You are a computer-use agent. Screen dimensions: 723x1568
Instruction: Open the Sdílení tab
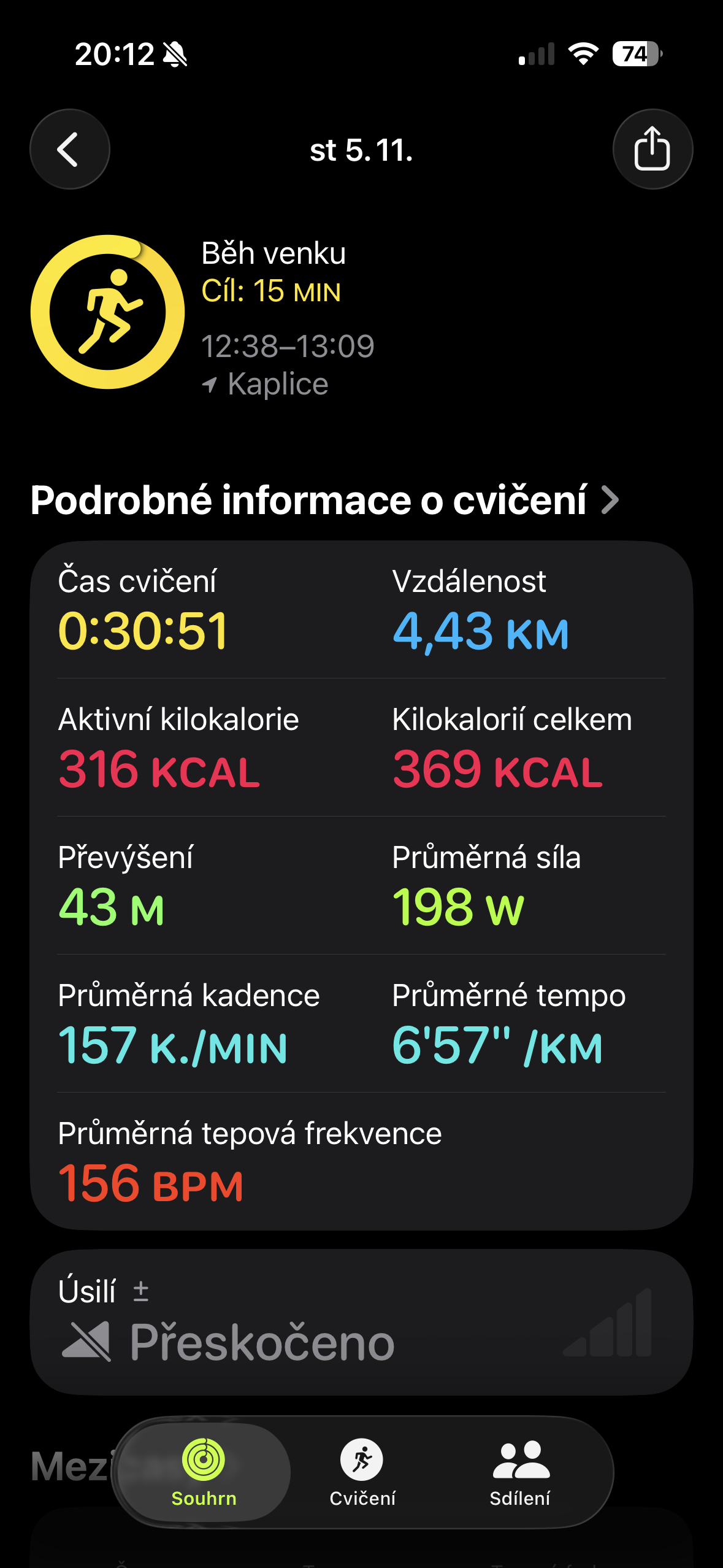[520, 1472]
